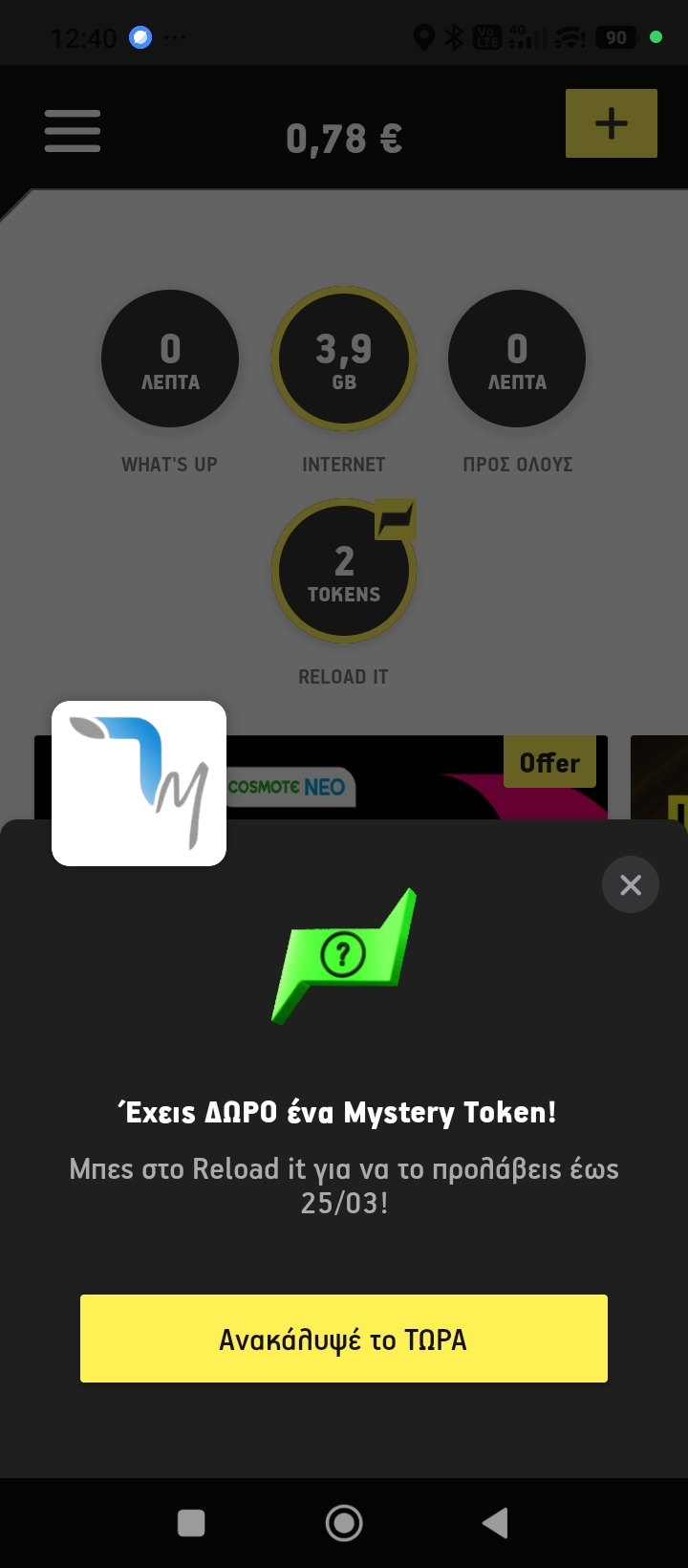Open the Reload It 2 tokens circle
This screenshot has width=688, height=1568.
344,572
